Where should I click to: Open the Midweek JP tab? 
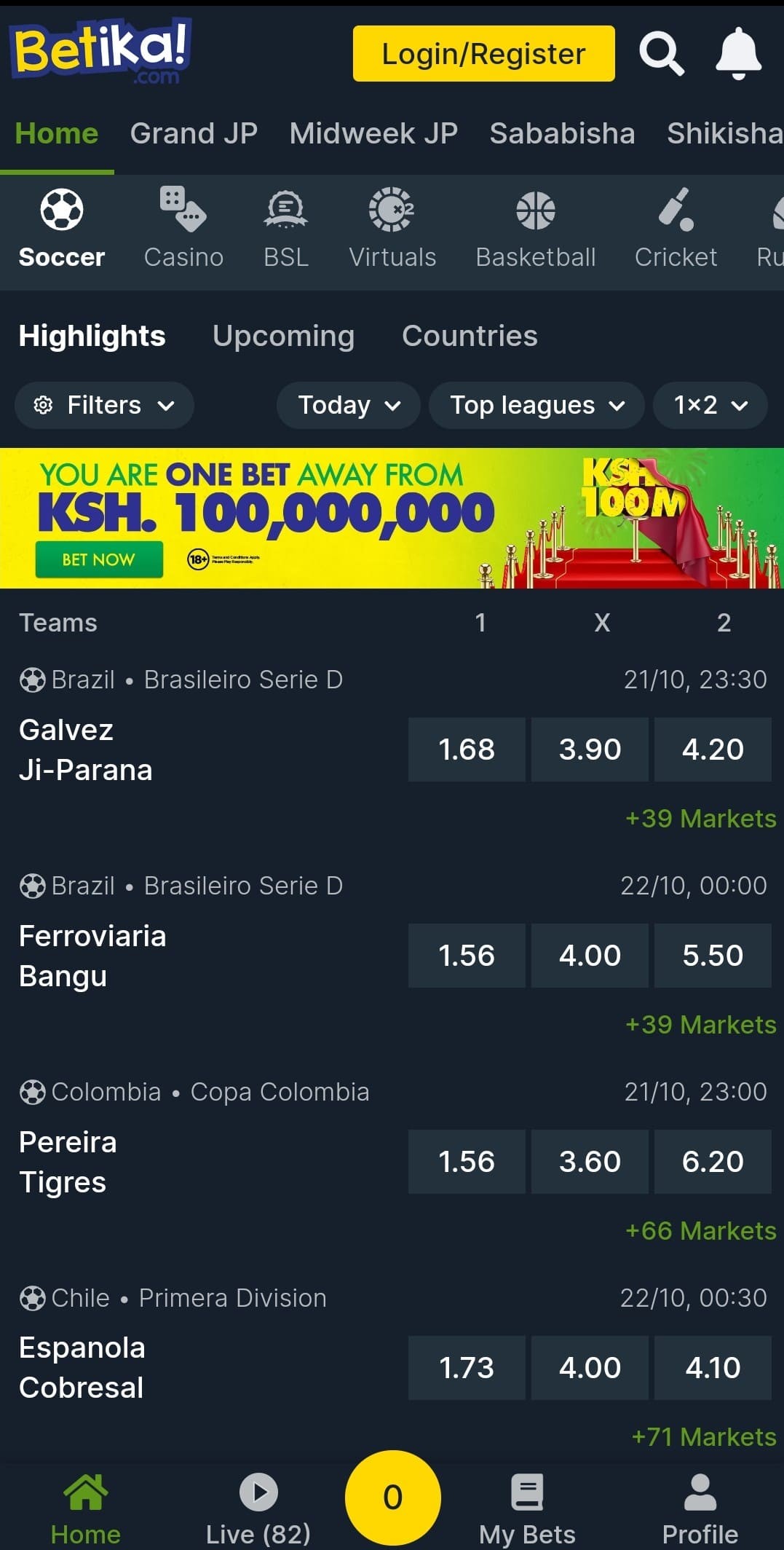point(373,134)
